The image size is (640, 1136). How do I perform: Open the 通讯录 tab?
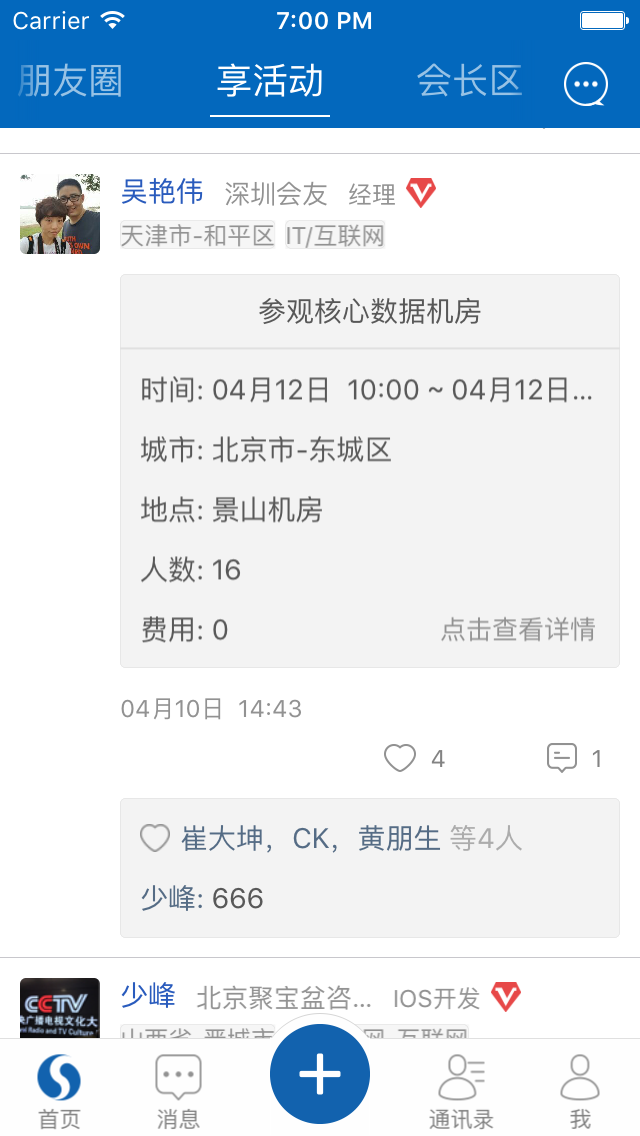tap(461, 1092)
